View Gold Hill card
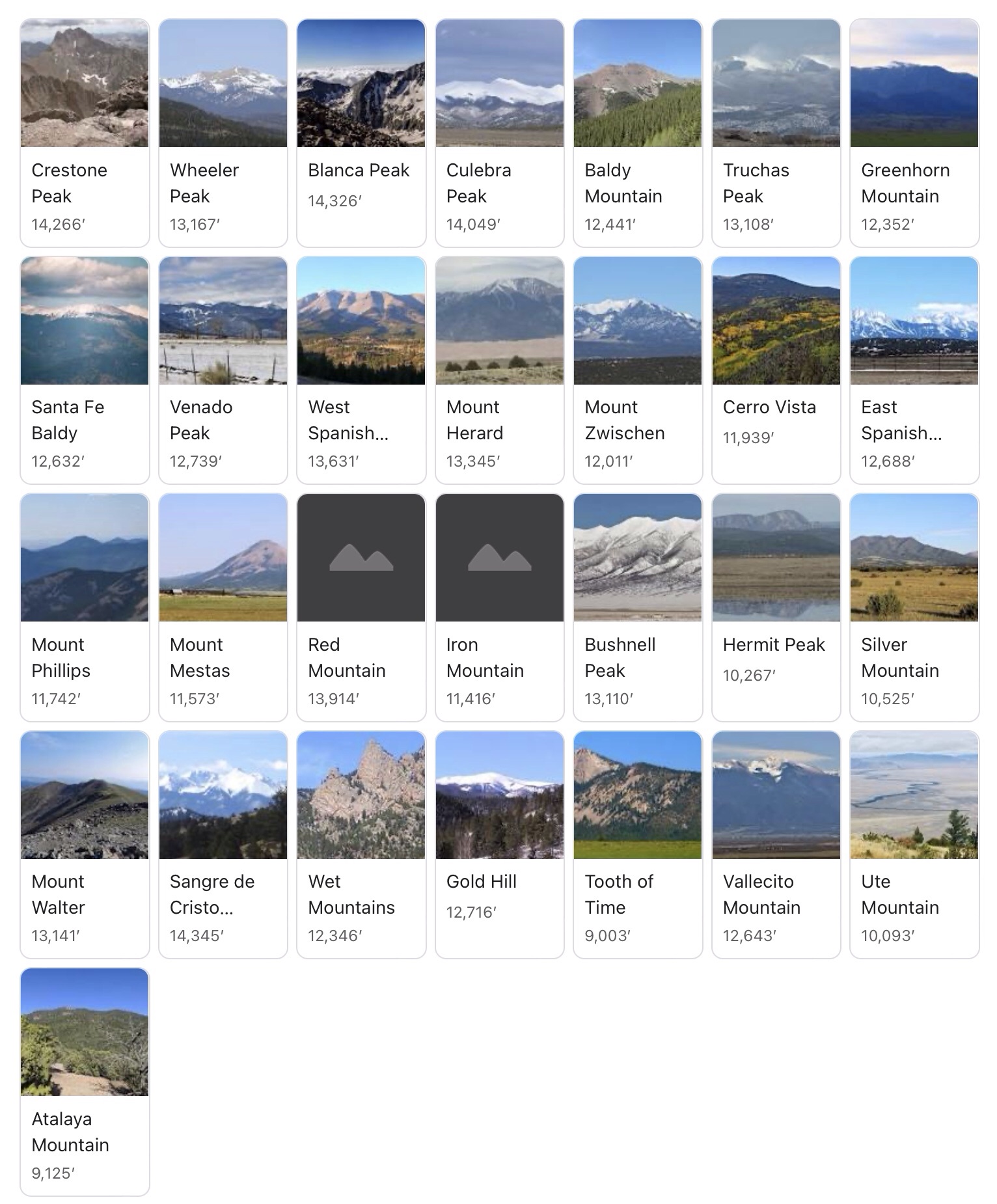The image size is (997, 1204). pyautogui.click(x=499, y=844)
